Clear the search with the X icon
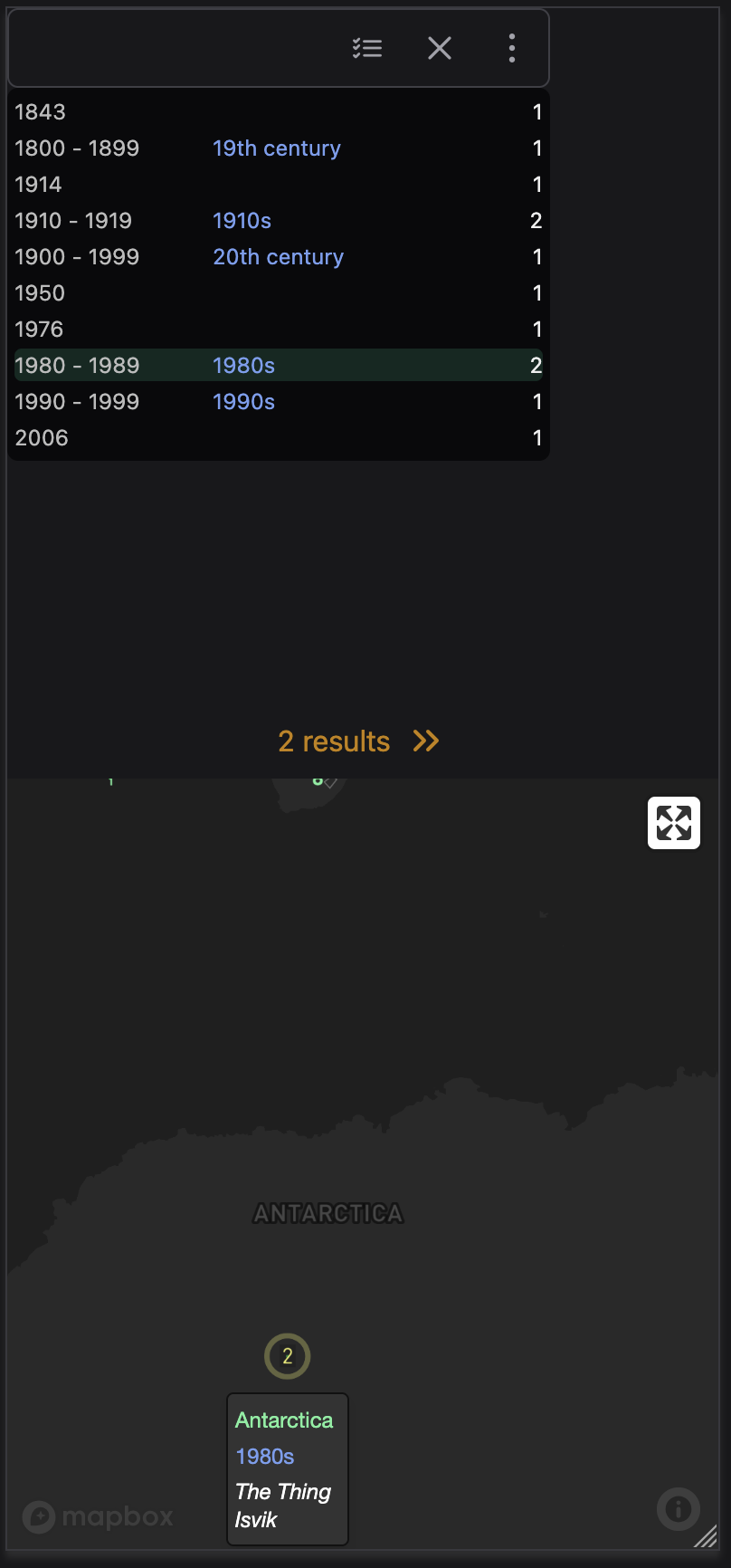 pyautogui.click(x=440, y=48)
